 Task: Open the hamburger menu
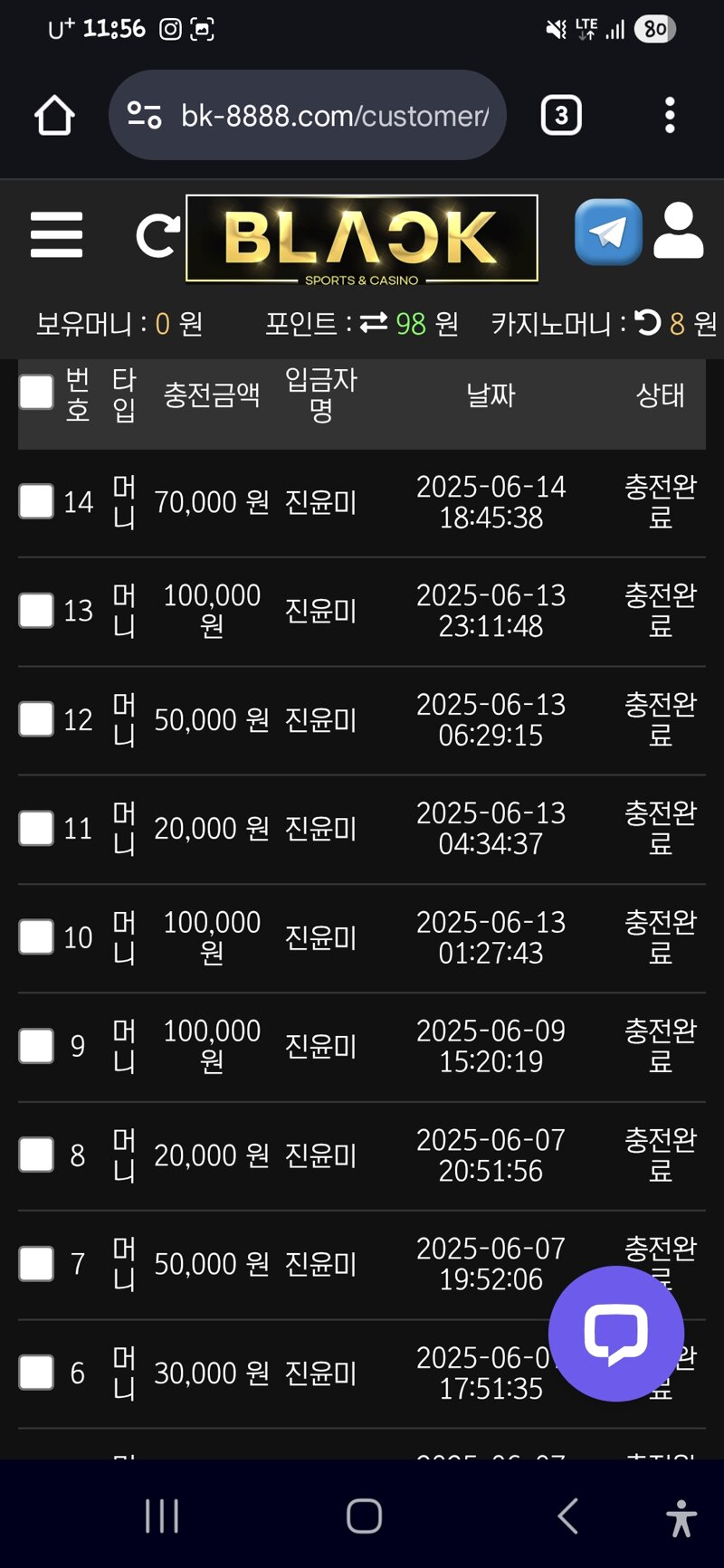point(56,235)
